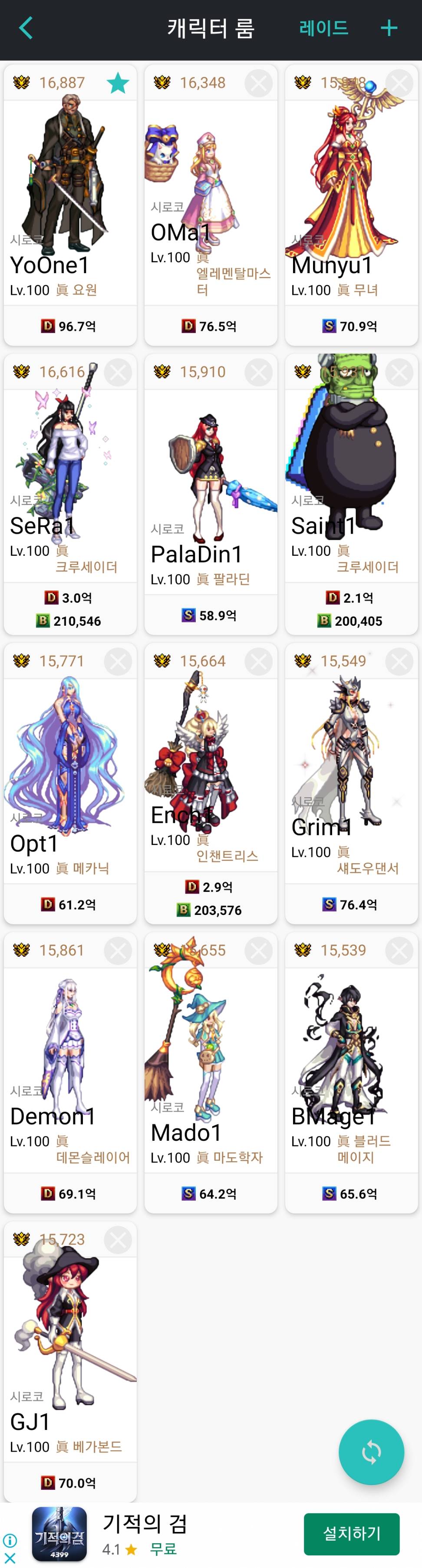Remove the GJ1 character card

tap(118, 1239)
